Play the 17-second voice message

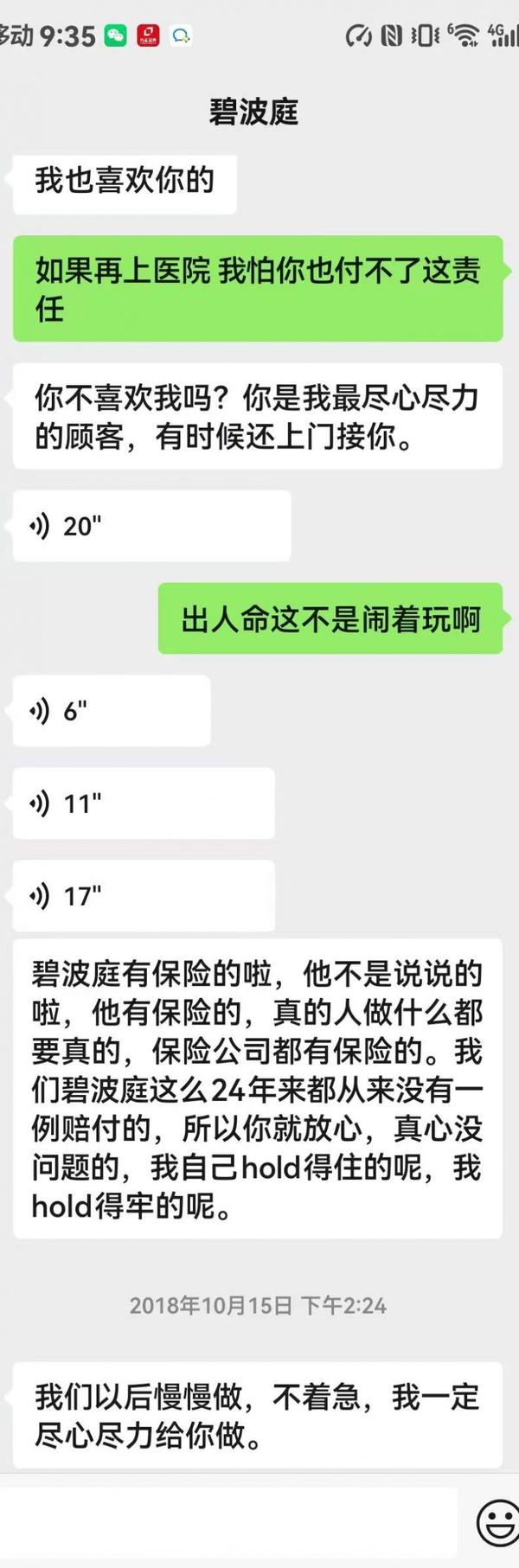click(x=143, y=896)
